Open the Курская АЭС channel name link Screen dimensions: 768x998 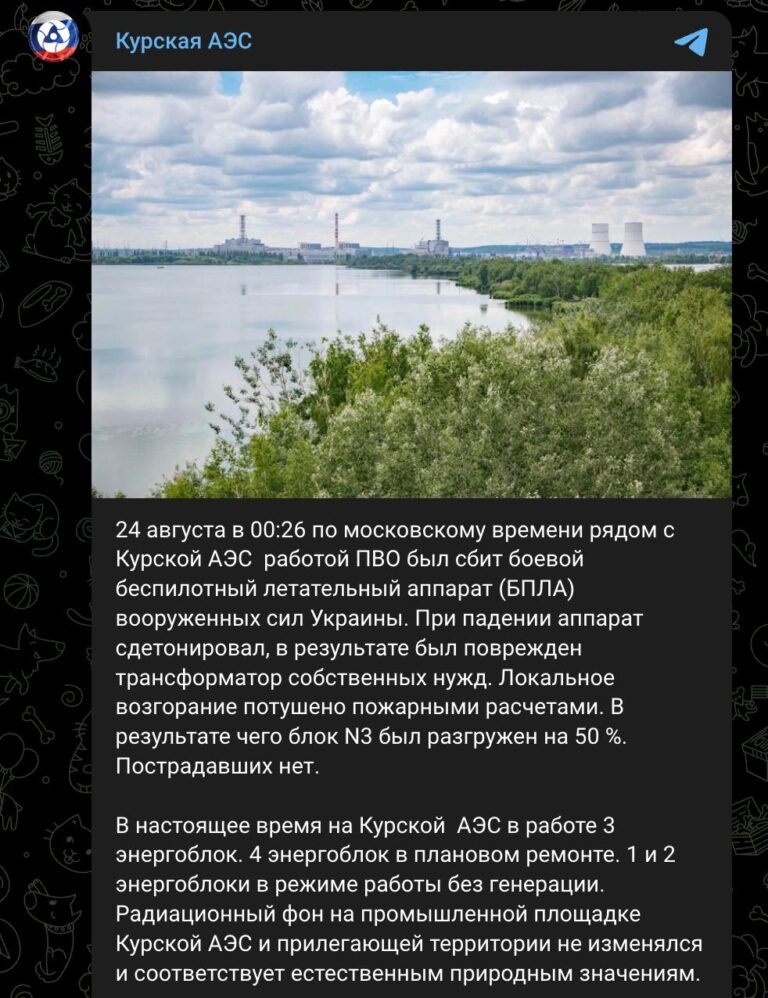pyautogui.click(x=183, y=41)
